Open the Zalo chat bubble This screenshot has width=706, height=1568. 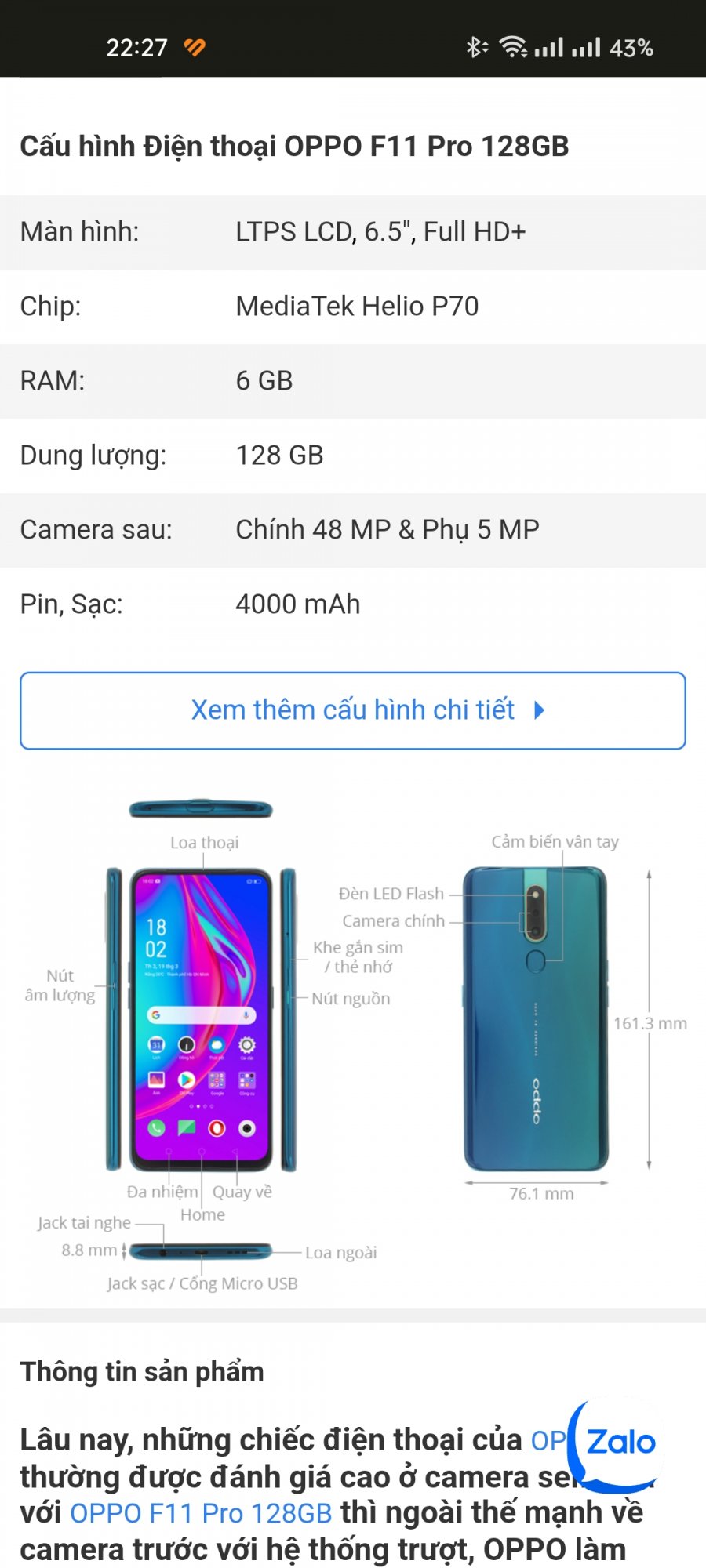619,1443
